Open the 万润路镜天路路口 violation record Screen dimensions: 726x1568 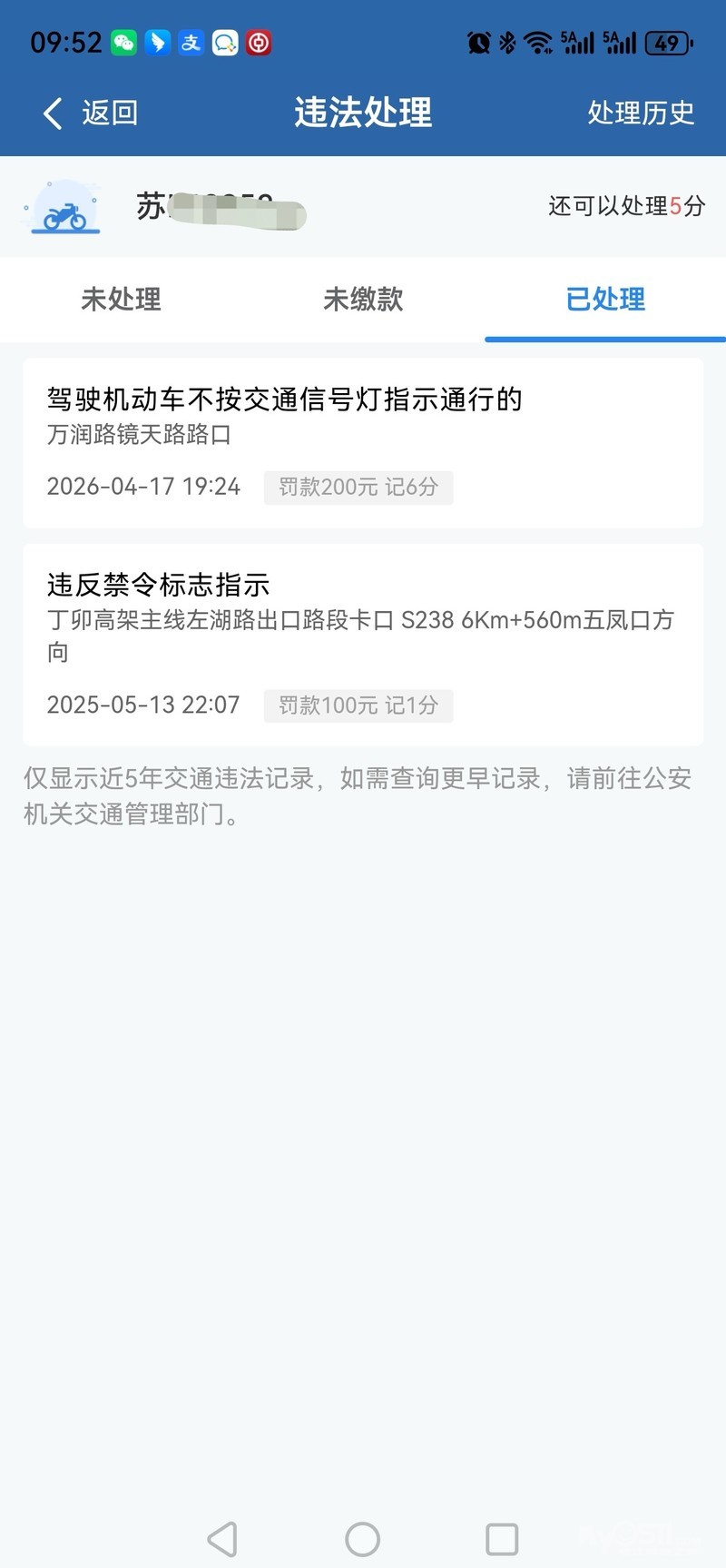click(x=363, y=443)
